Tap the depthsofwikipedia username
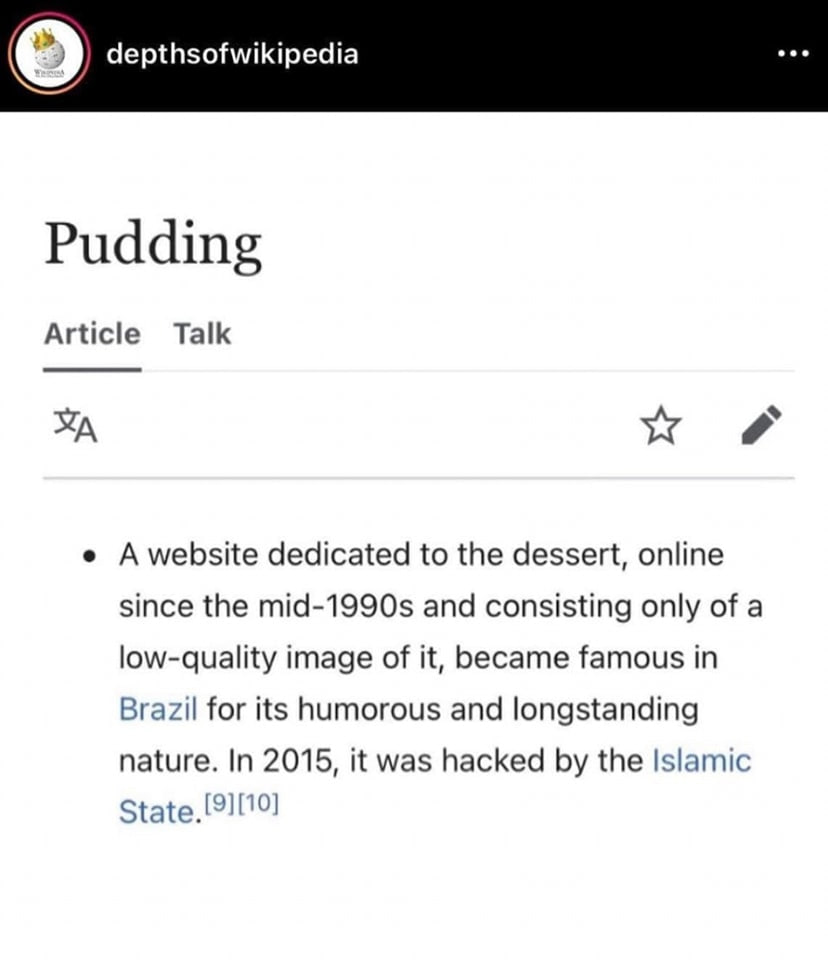This screenshot has width=828, height=960. 232,53
